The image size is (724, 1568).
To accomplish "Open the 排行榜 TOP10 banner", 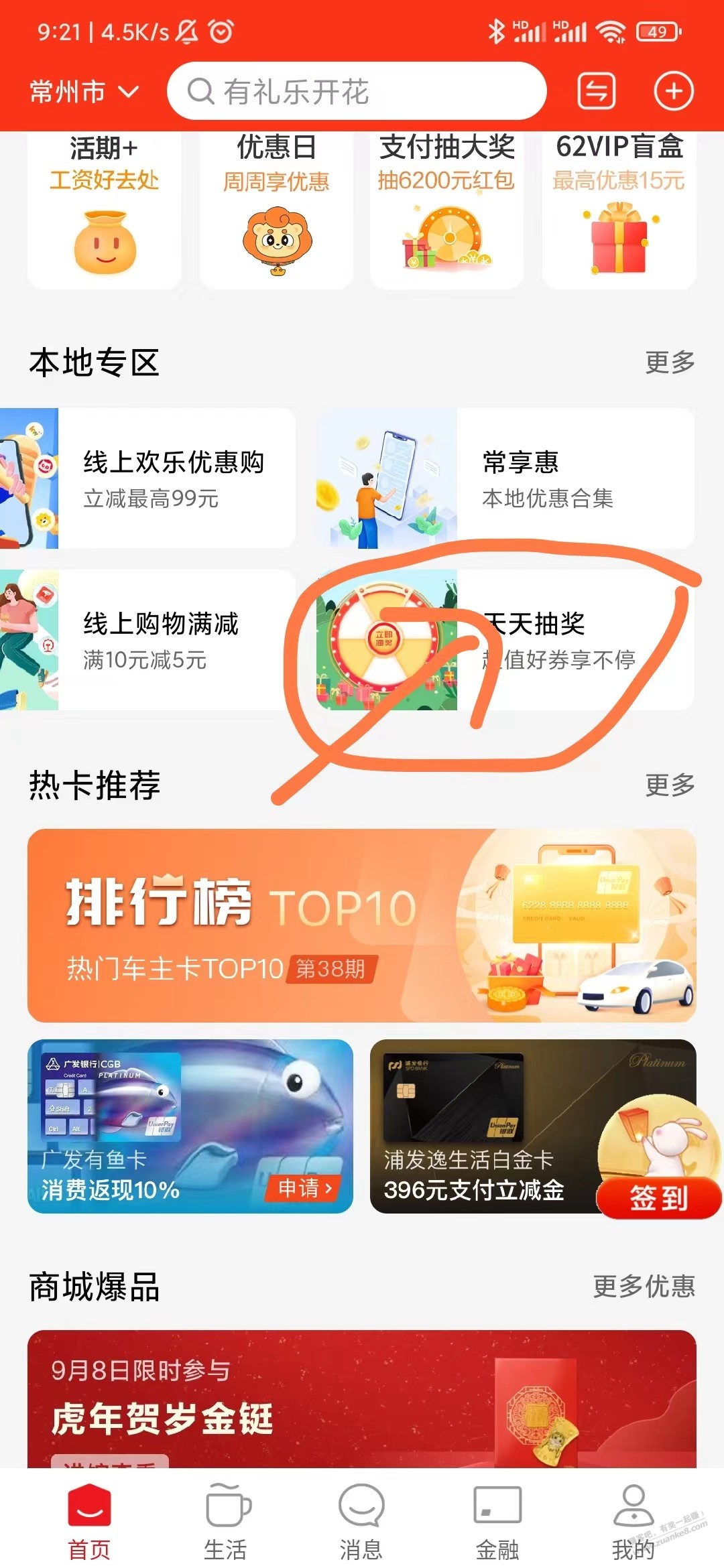I will 362,925.
